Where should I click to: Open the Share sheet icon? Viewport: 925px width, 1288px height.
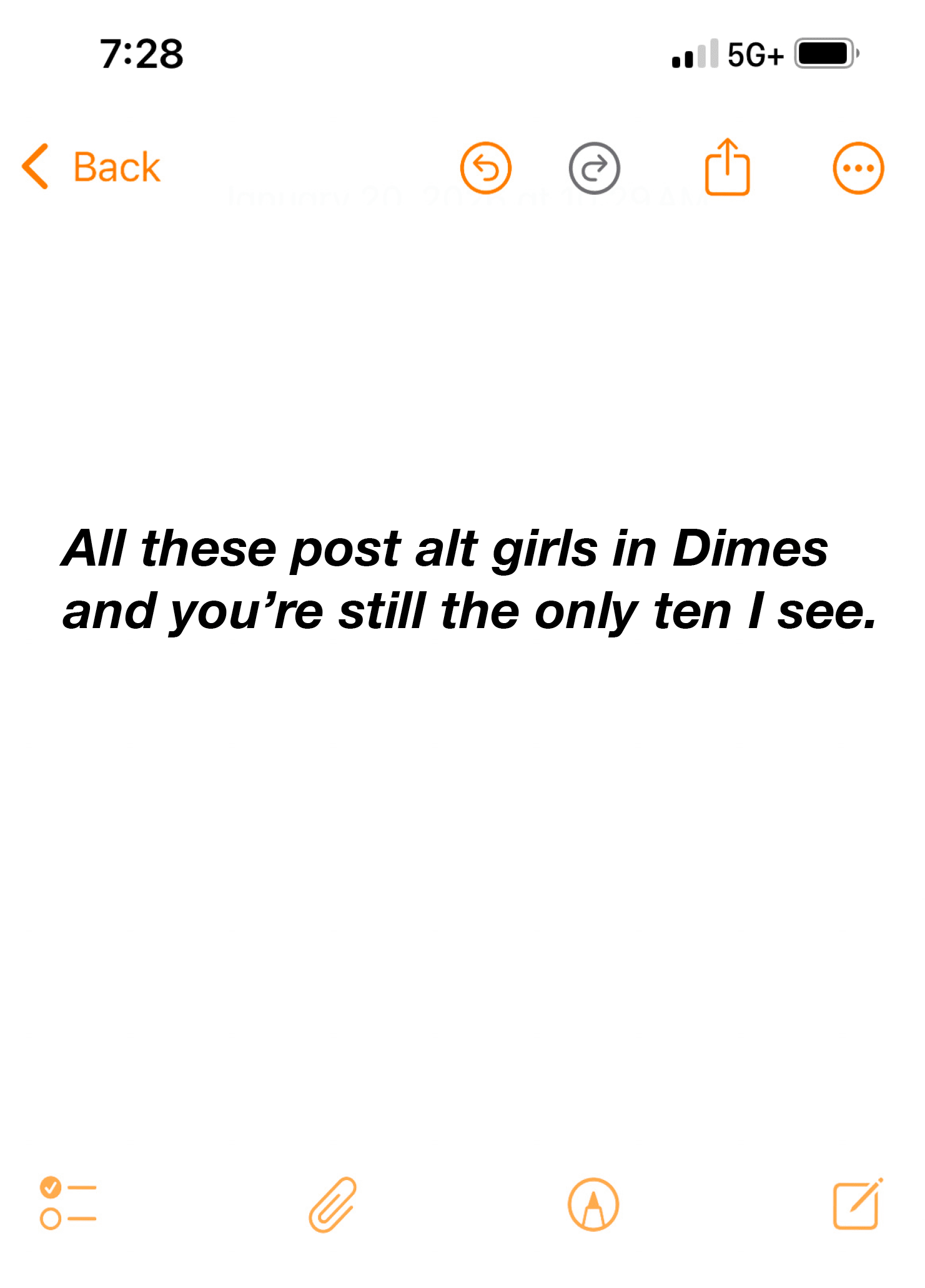tap(728, 167)
